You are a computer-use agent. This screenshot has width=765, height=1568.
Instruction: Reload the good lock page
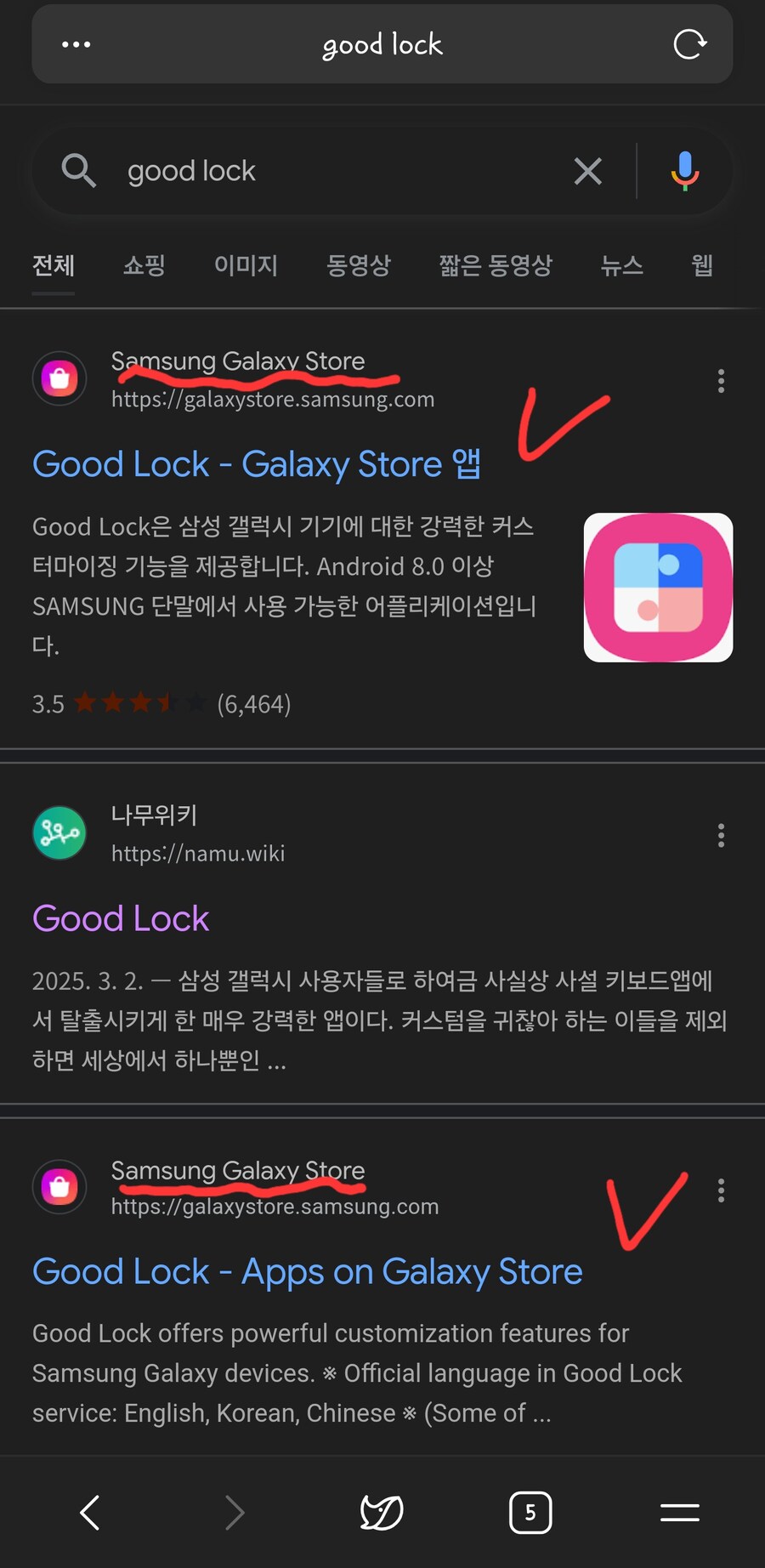tap(689, 44)
